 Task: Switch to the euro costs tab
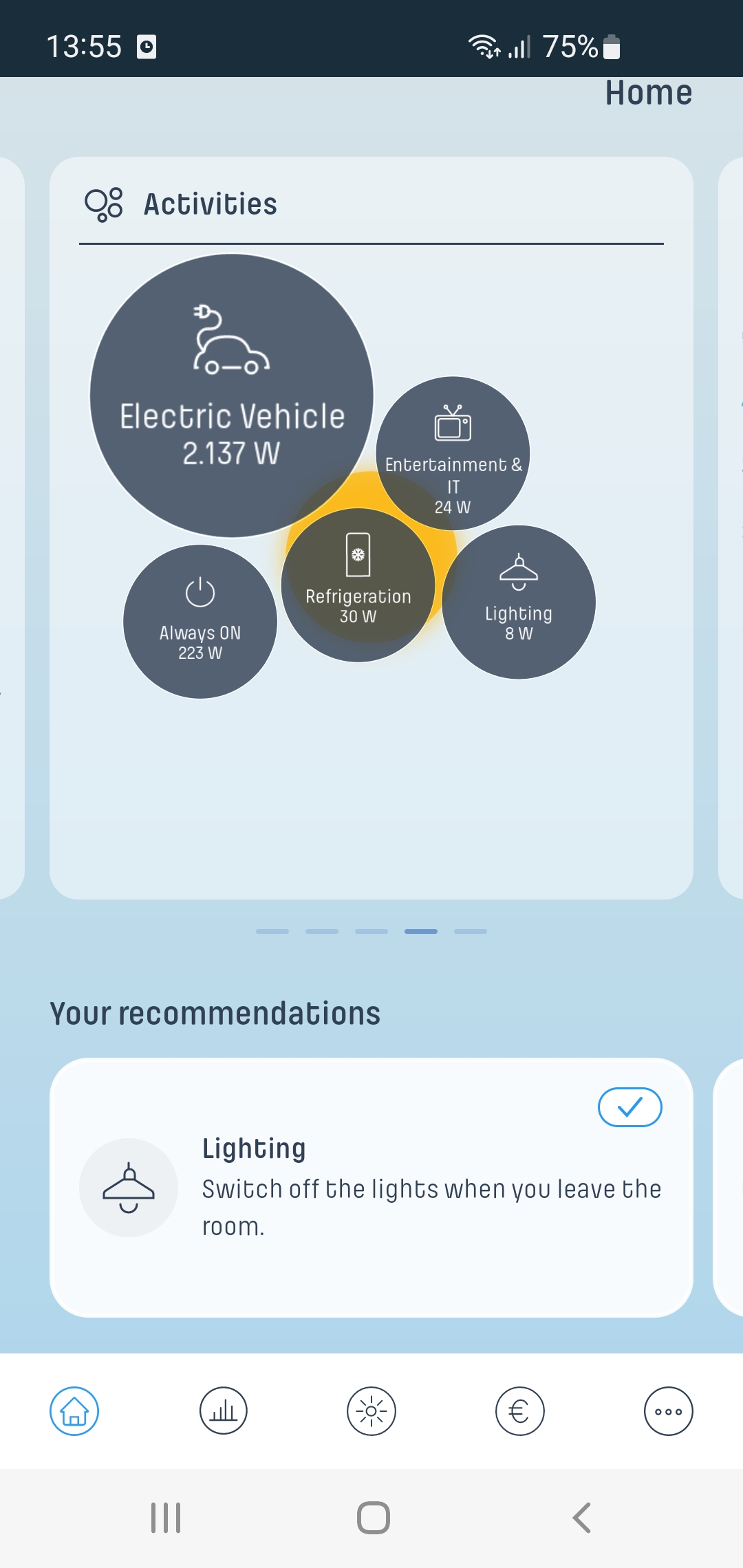tap(520, 1411)
